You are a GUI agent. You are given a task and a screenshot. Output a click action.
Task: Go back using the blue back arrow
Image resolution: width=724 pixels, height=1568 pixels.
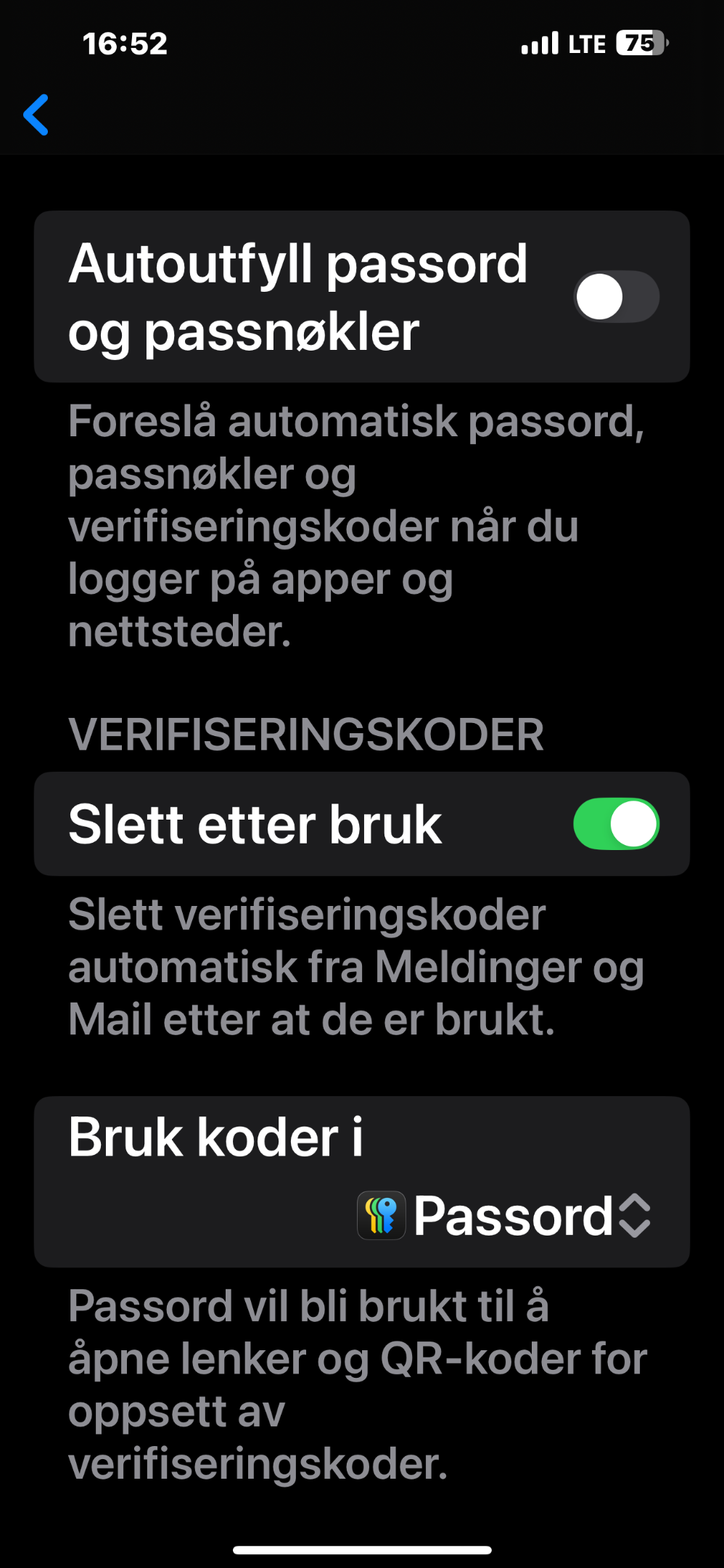36,115
